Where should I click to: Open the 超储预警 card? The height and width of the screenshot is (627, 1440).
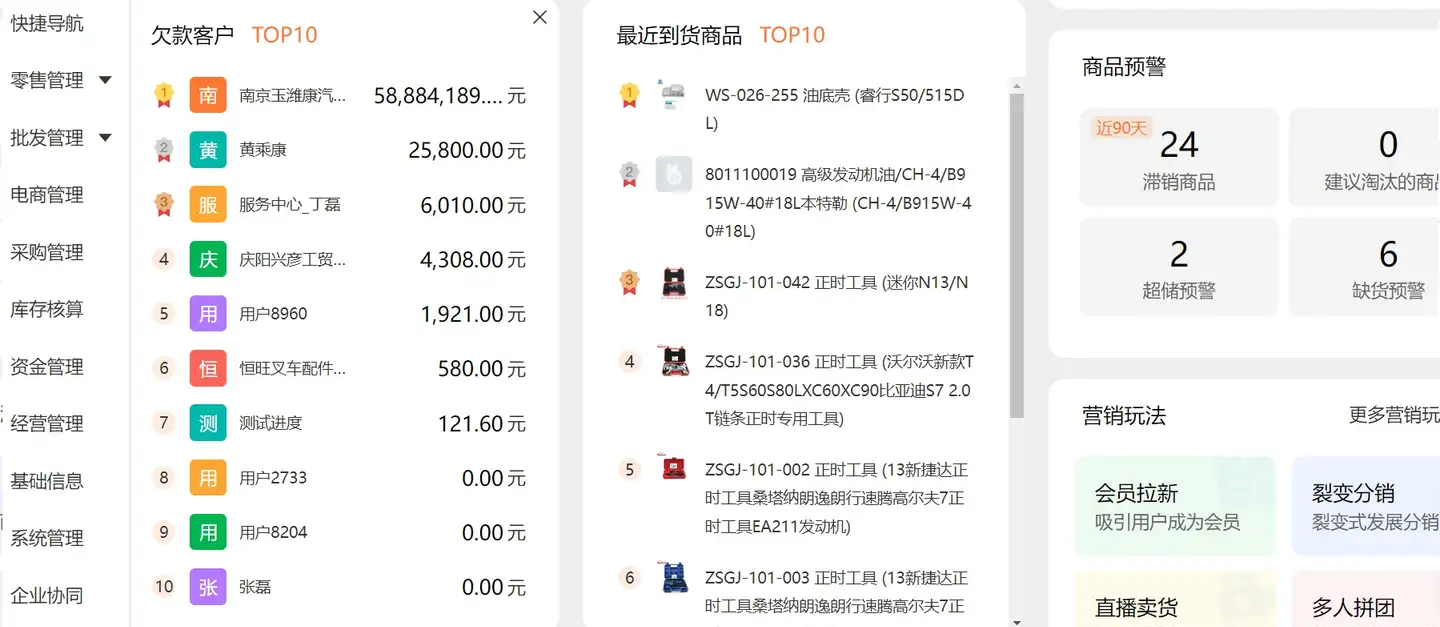1179,267
